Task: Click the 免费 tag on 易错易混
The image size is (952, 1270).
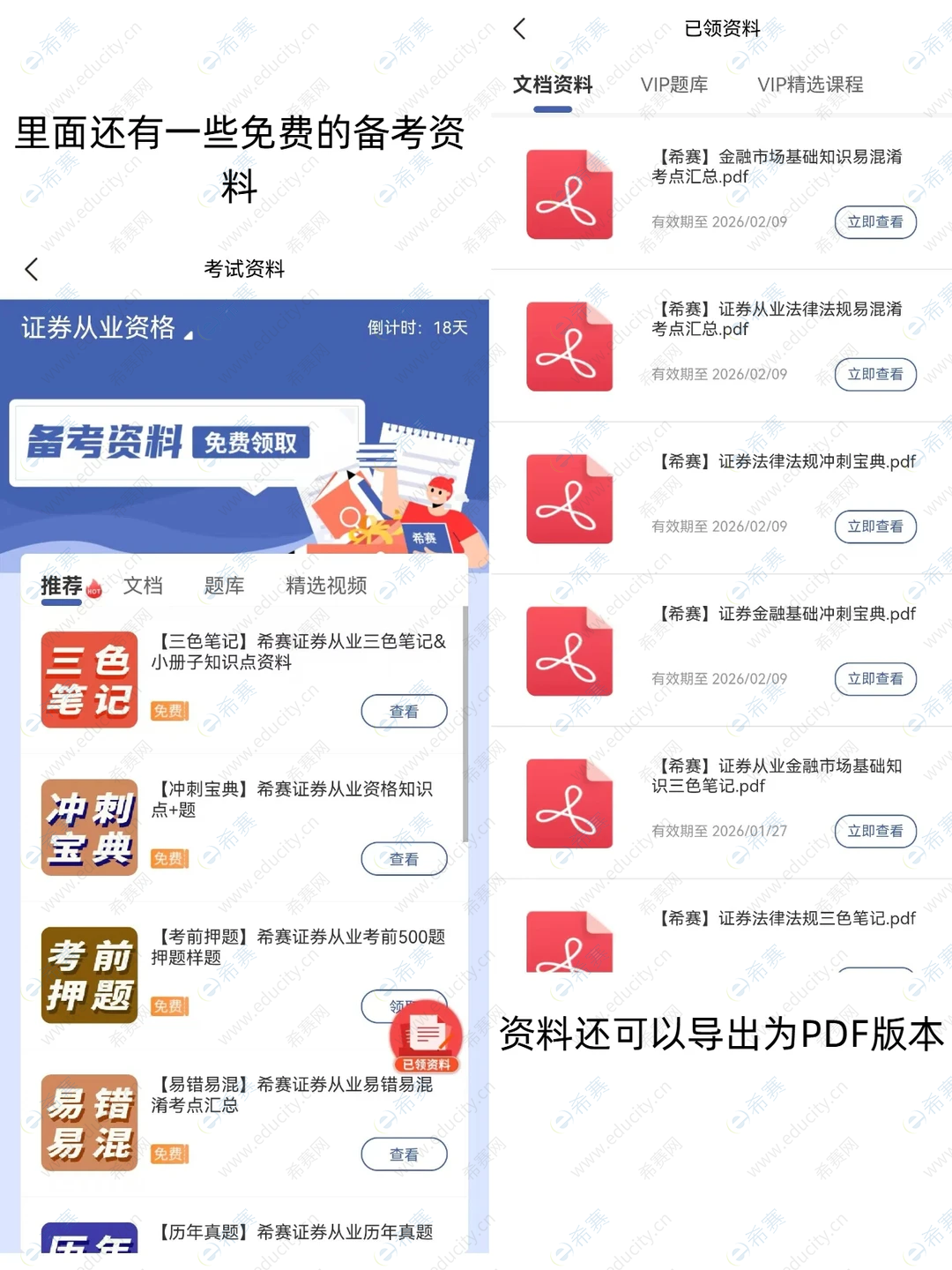Action: 168,1154
